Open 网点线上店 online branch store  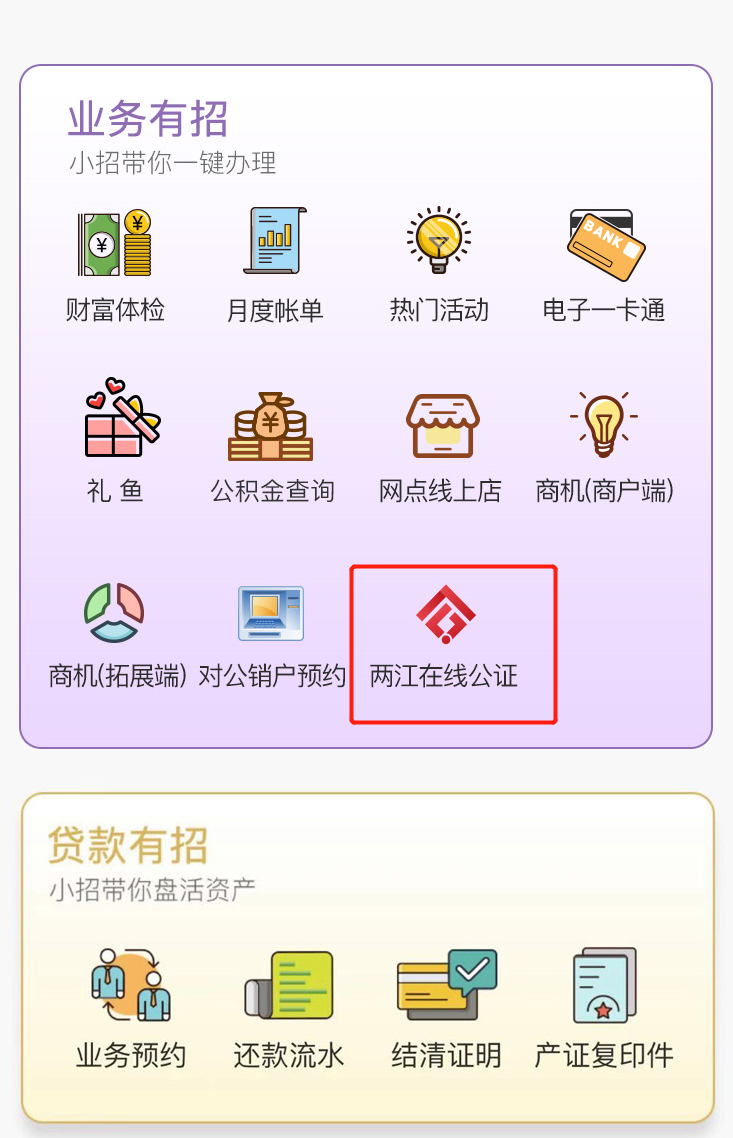[440, 445]
